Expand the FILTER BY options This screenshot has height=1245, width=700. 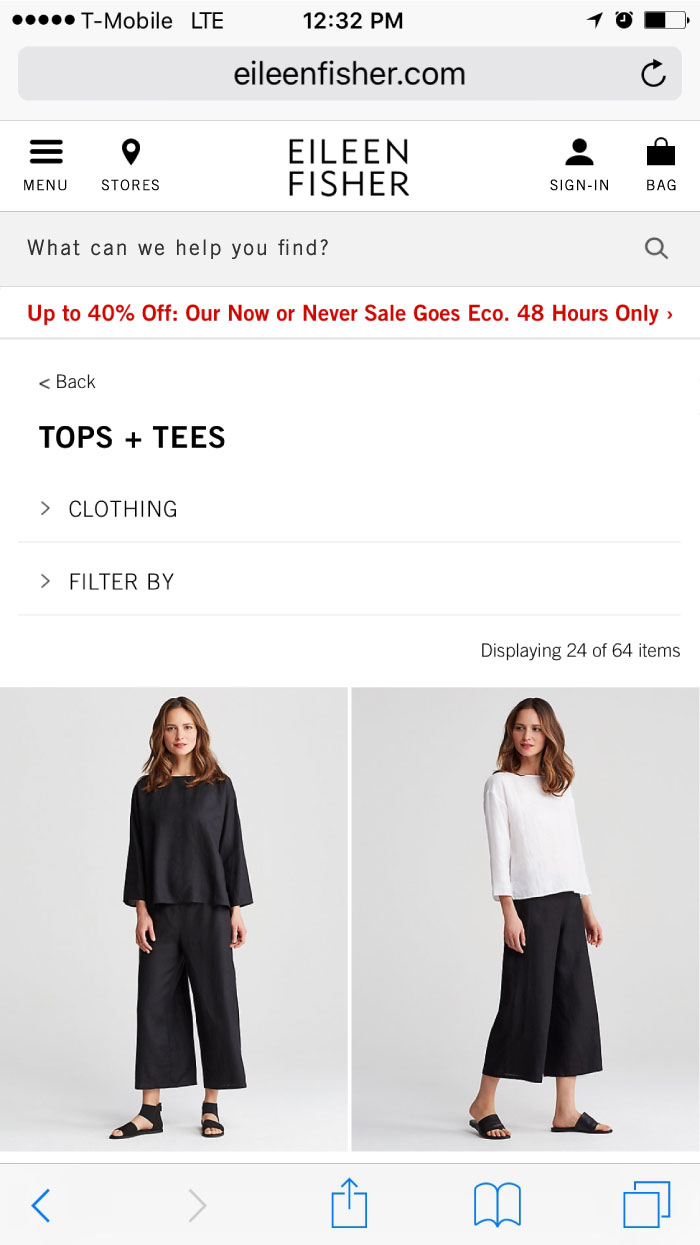click(x=120, y=582)
